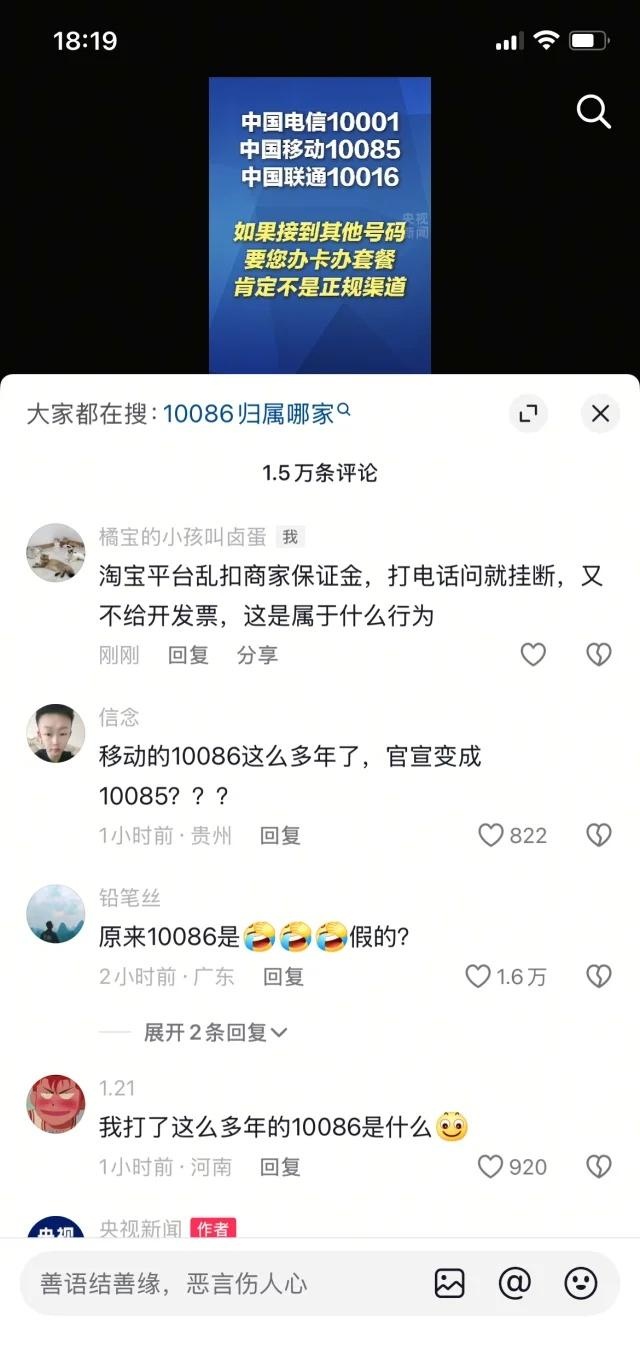The image size is (640, 1345).
Task: Attach an image to the comment
Action: (450, 1283)
